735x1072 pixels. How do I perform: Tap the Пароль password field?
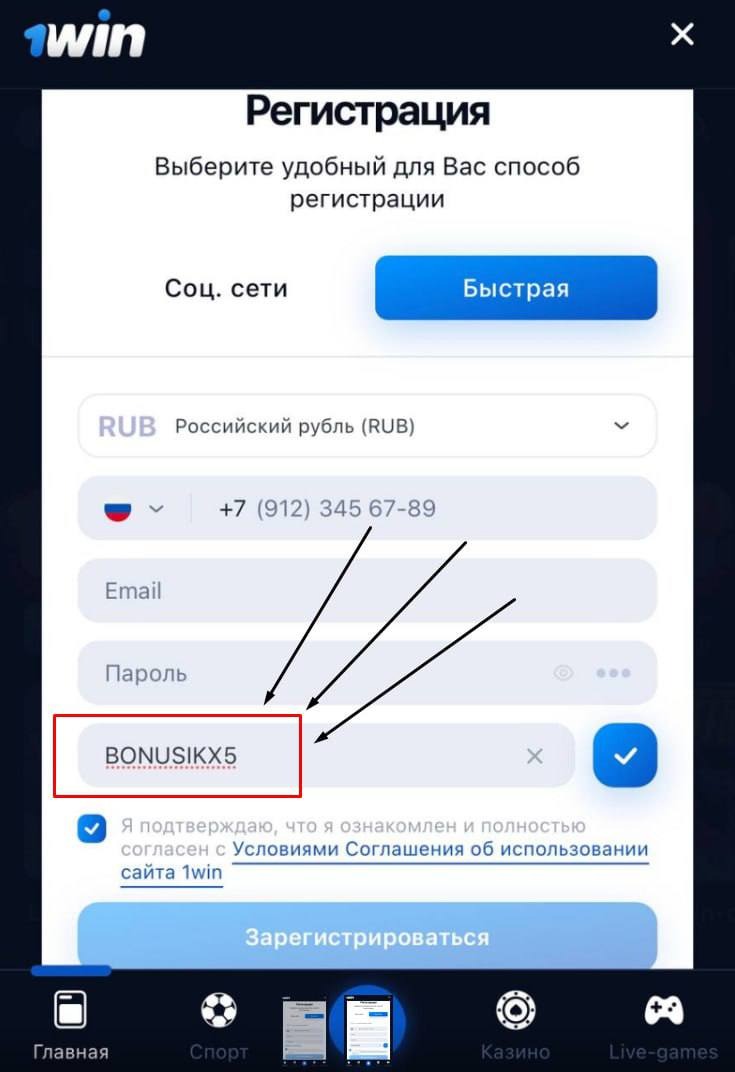click(310, 673)
